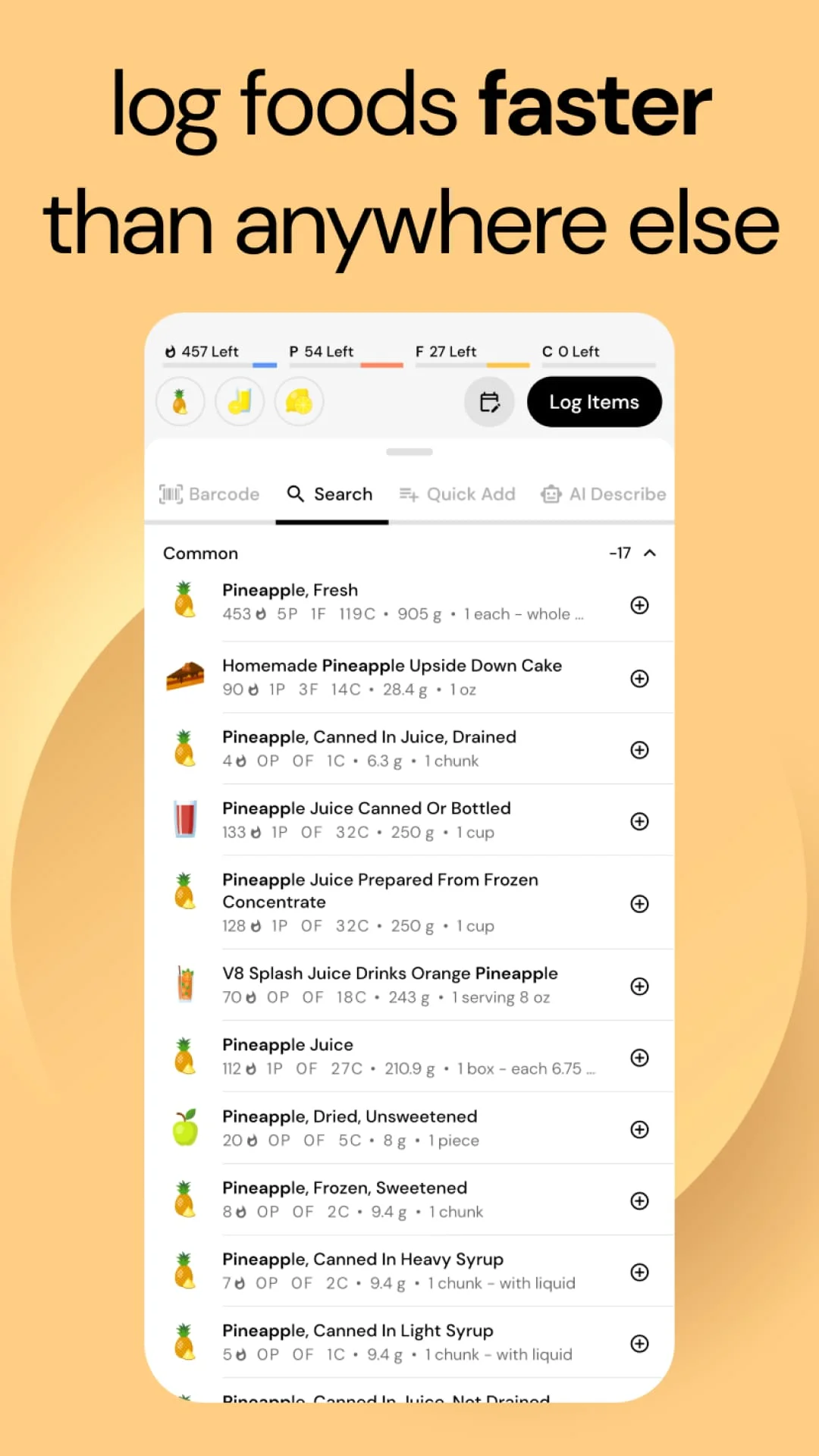
Task: Click the protein progress bar showing 54 Left
Action: [346, 365]
